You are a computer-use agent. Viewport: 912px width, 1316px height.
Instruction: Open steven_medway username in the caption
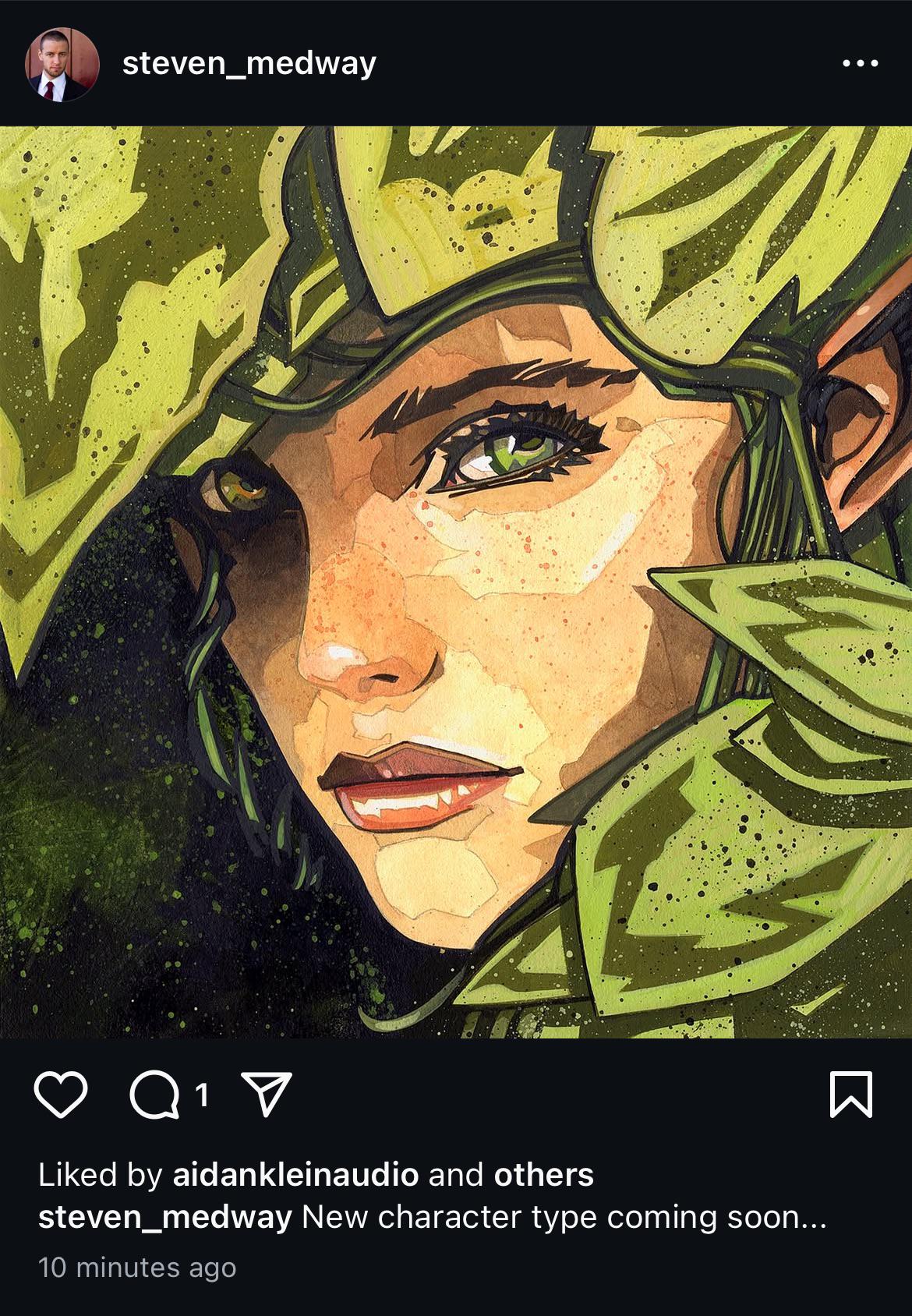click(x=164, y=1217)
